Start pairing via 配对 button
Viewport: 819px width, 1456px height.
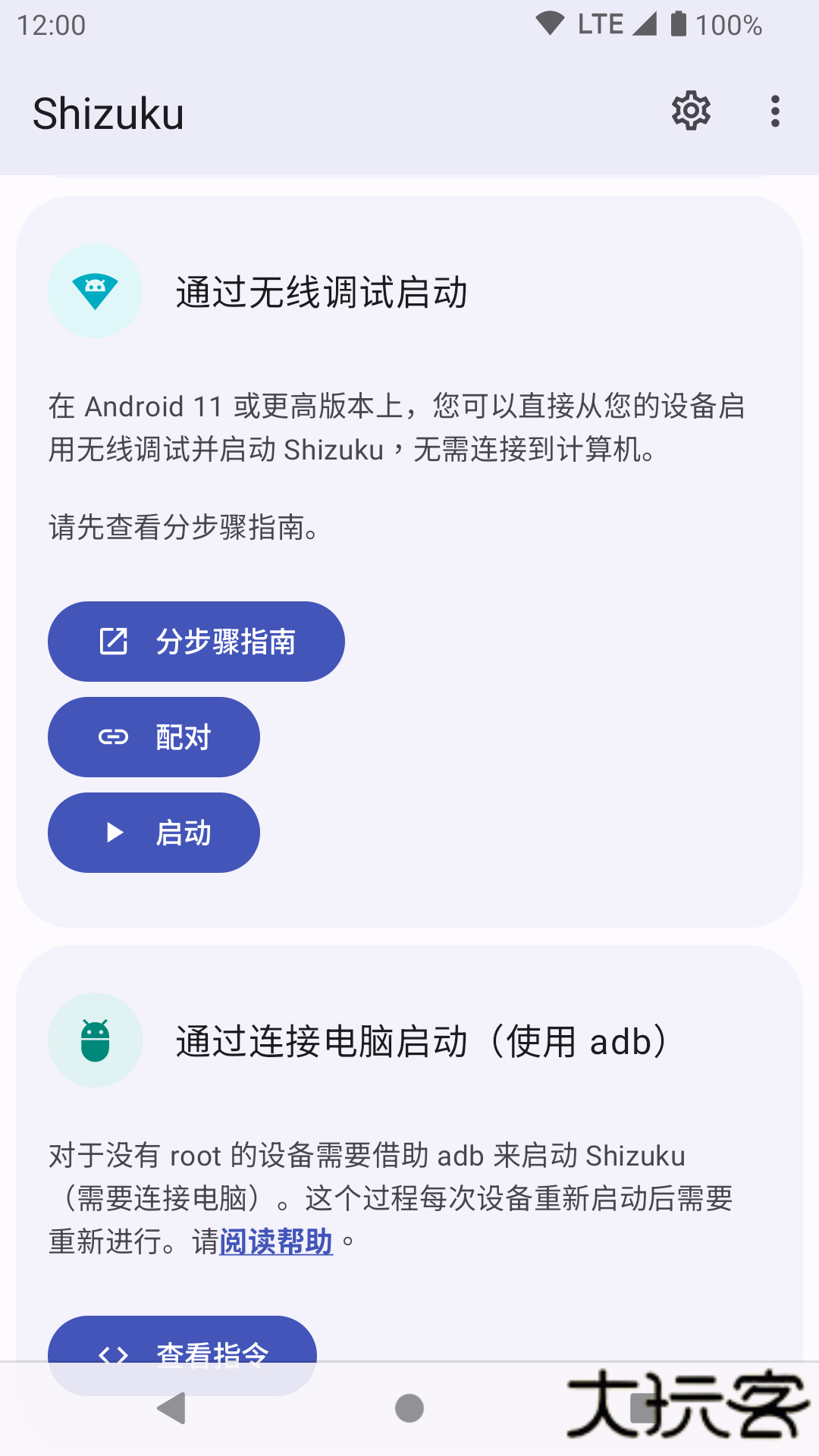pyautogui.click(x=153, y=736)
